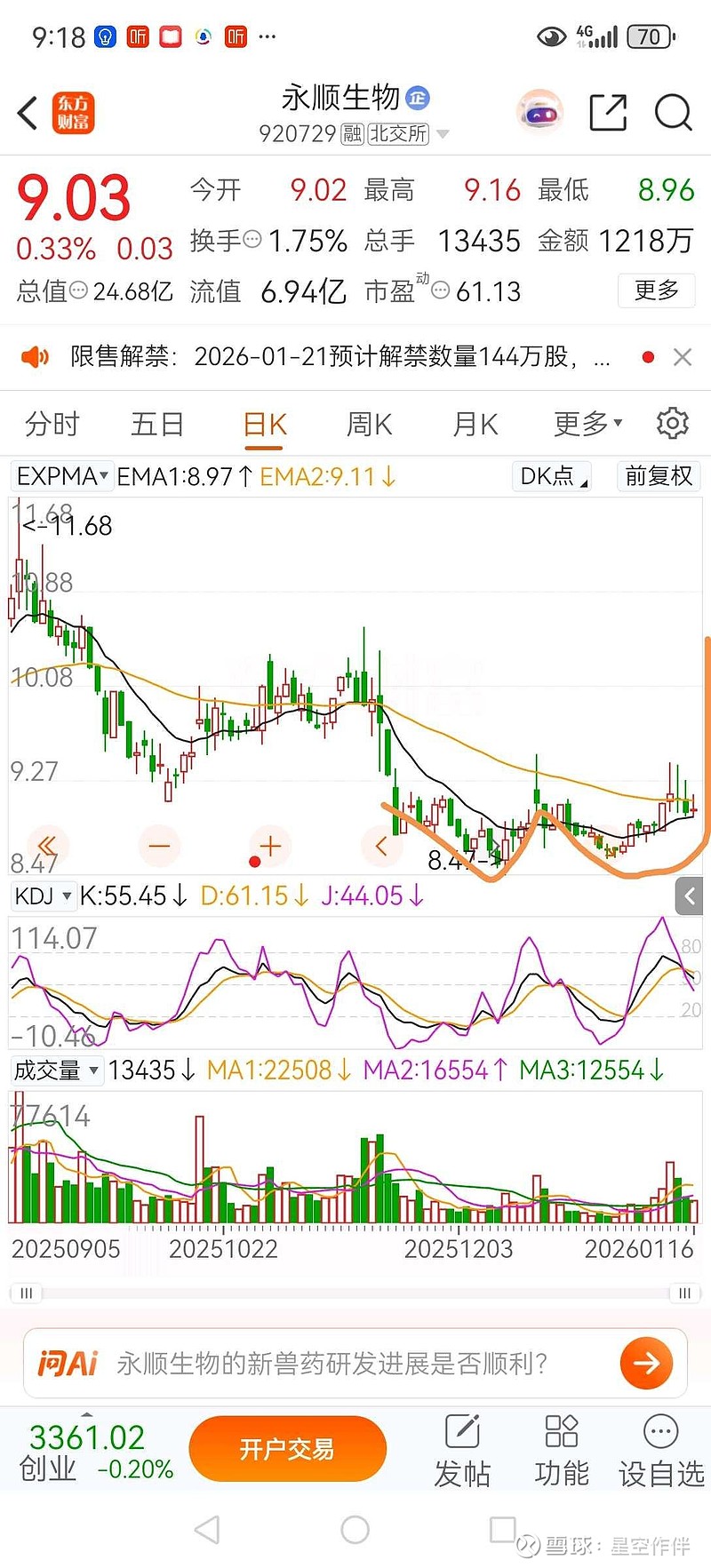Open the search magnifier
The height and width of the screenshot is (1568, 711).
tap(673, 113)
